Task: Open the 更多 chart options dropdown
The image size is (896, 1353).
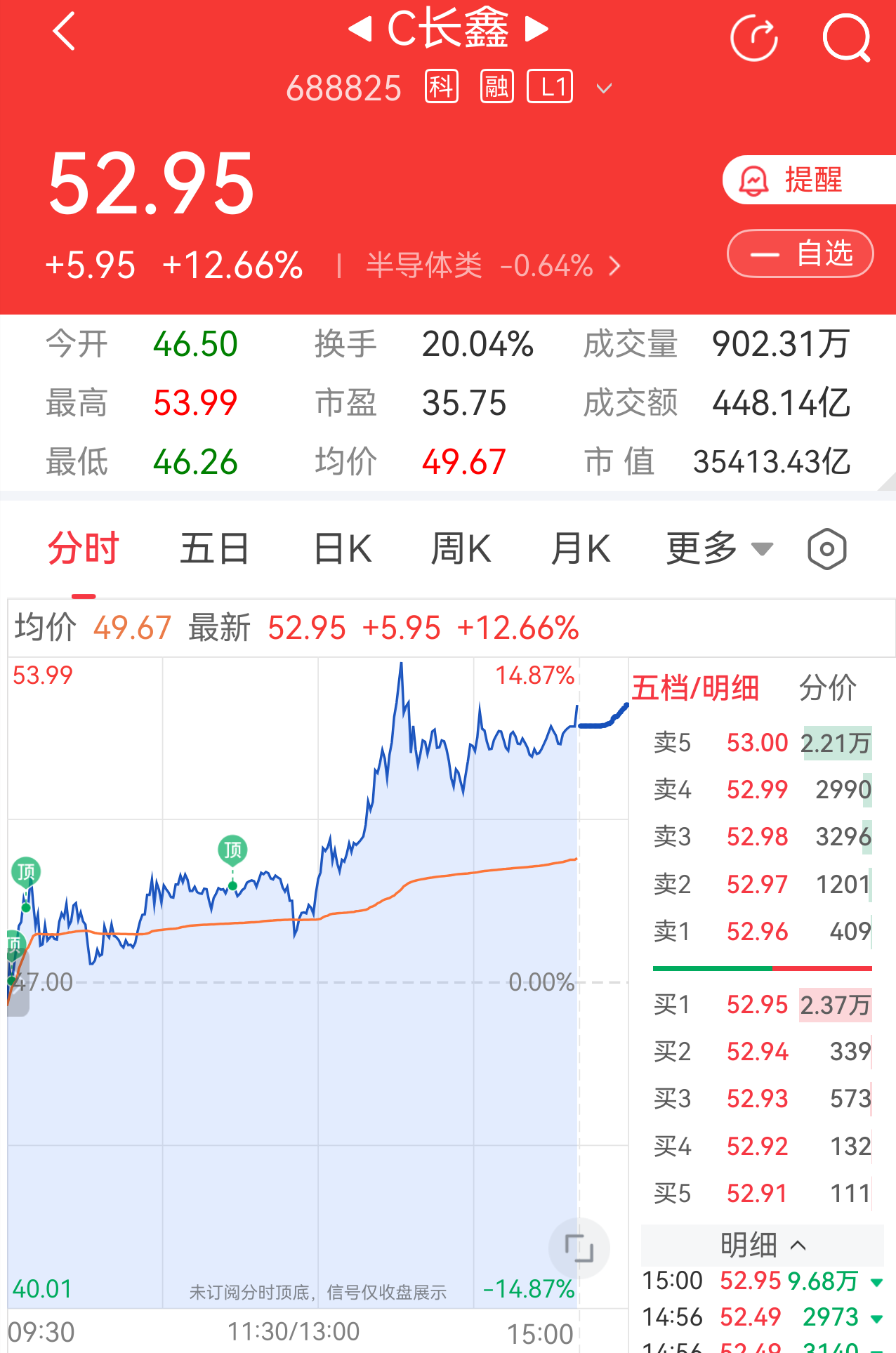Action: pyautogui.click(x=720, y=549)
